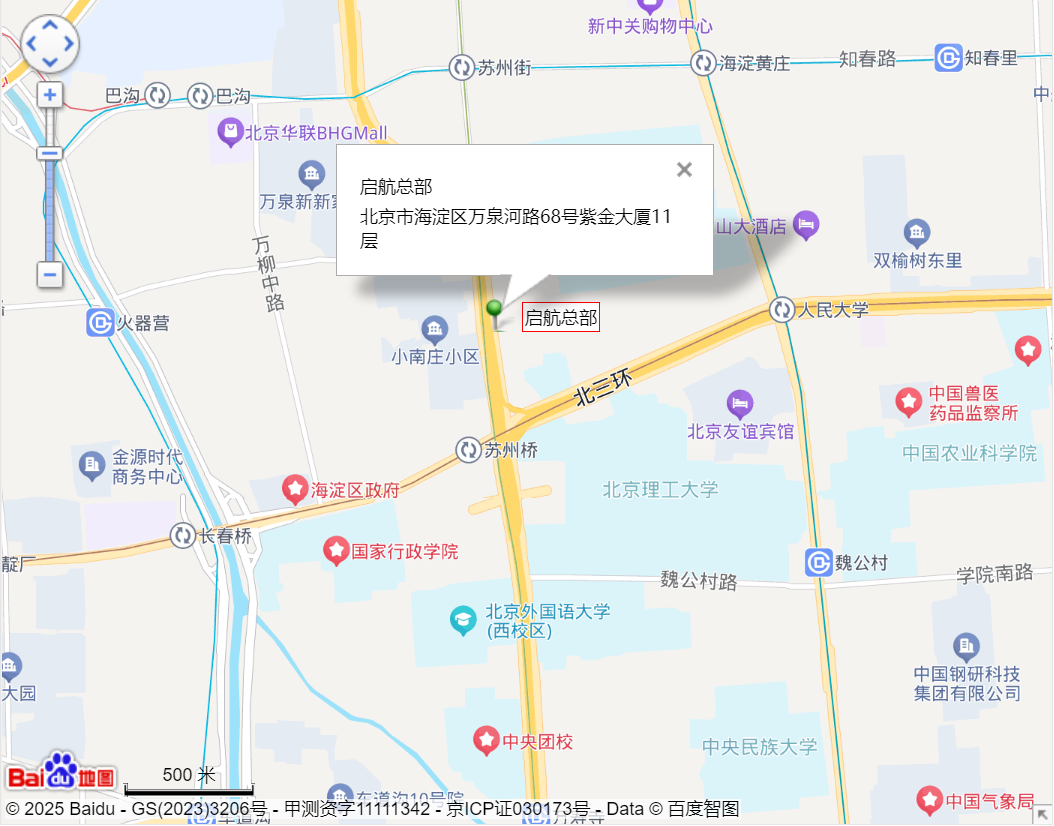The image size is (1054, 826).
Task: Pan the map down with the arrow
Action: coord(50,63)
